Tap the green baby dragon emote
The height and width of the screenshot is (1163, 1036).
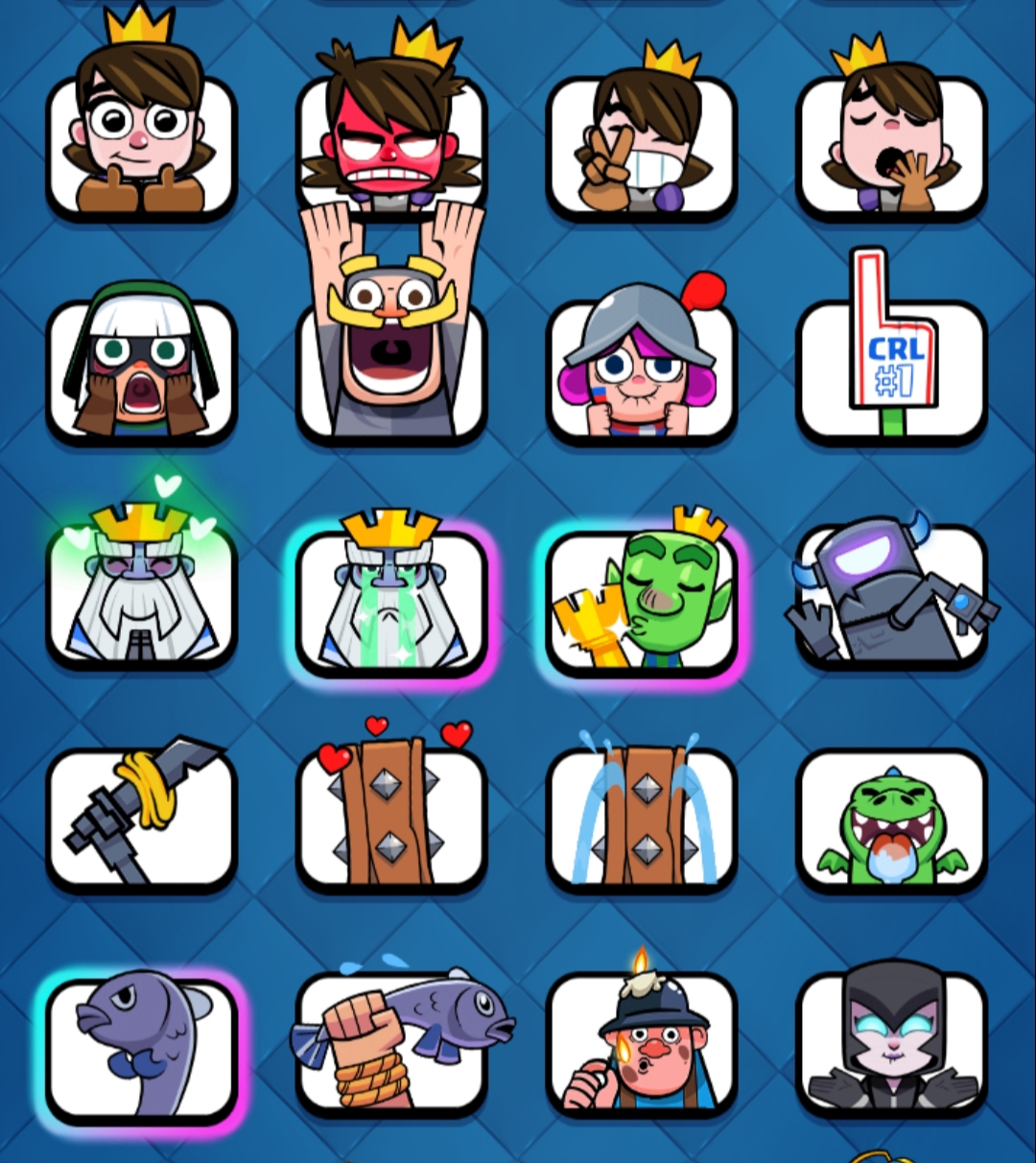click(890, 819)
